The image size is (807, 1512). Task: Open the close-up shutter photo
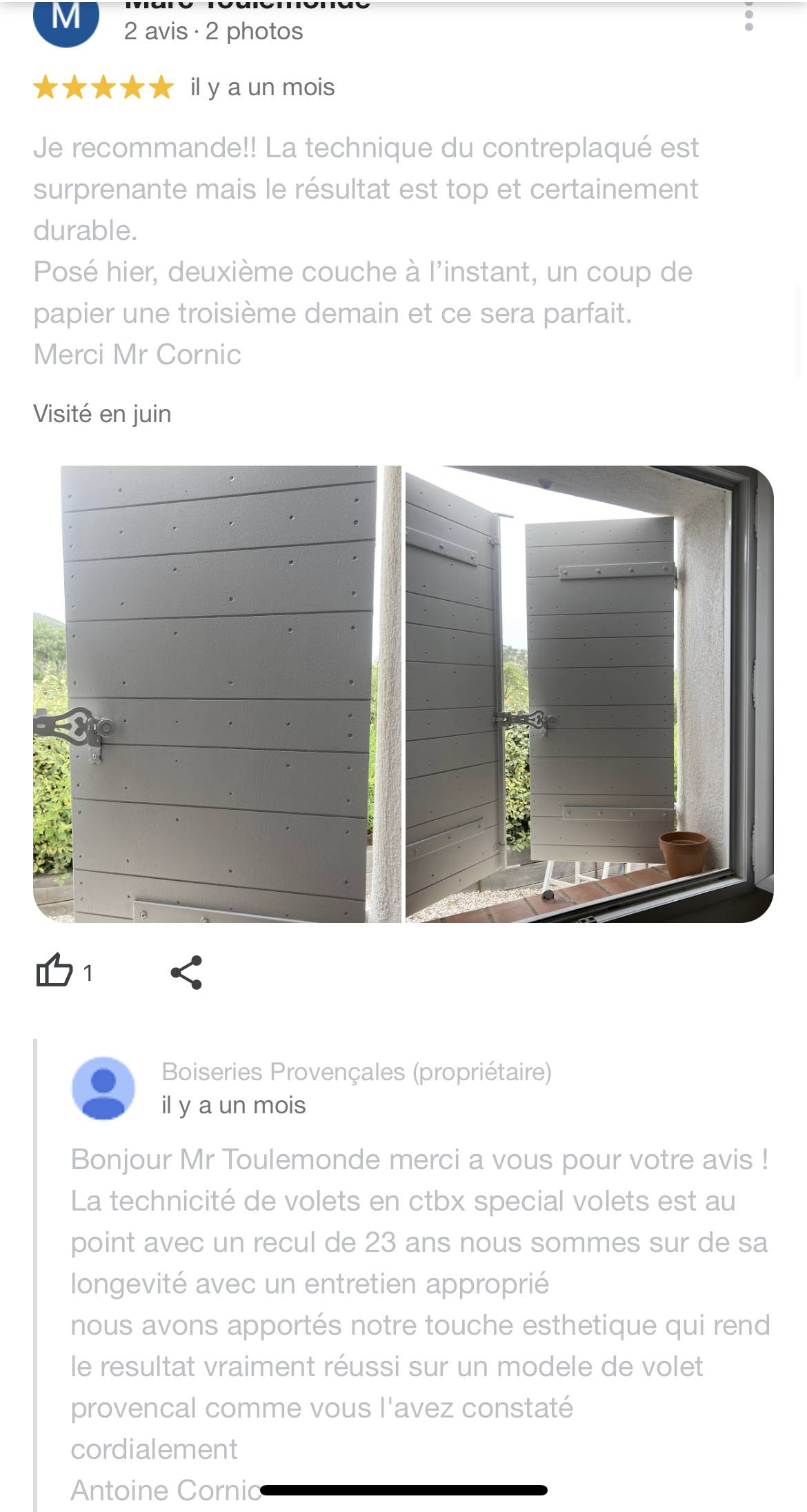click(217, 693)
